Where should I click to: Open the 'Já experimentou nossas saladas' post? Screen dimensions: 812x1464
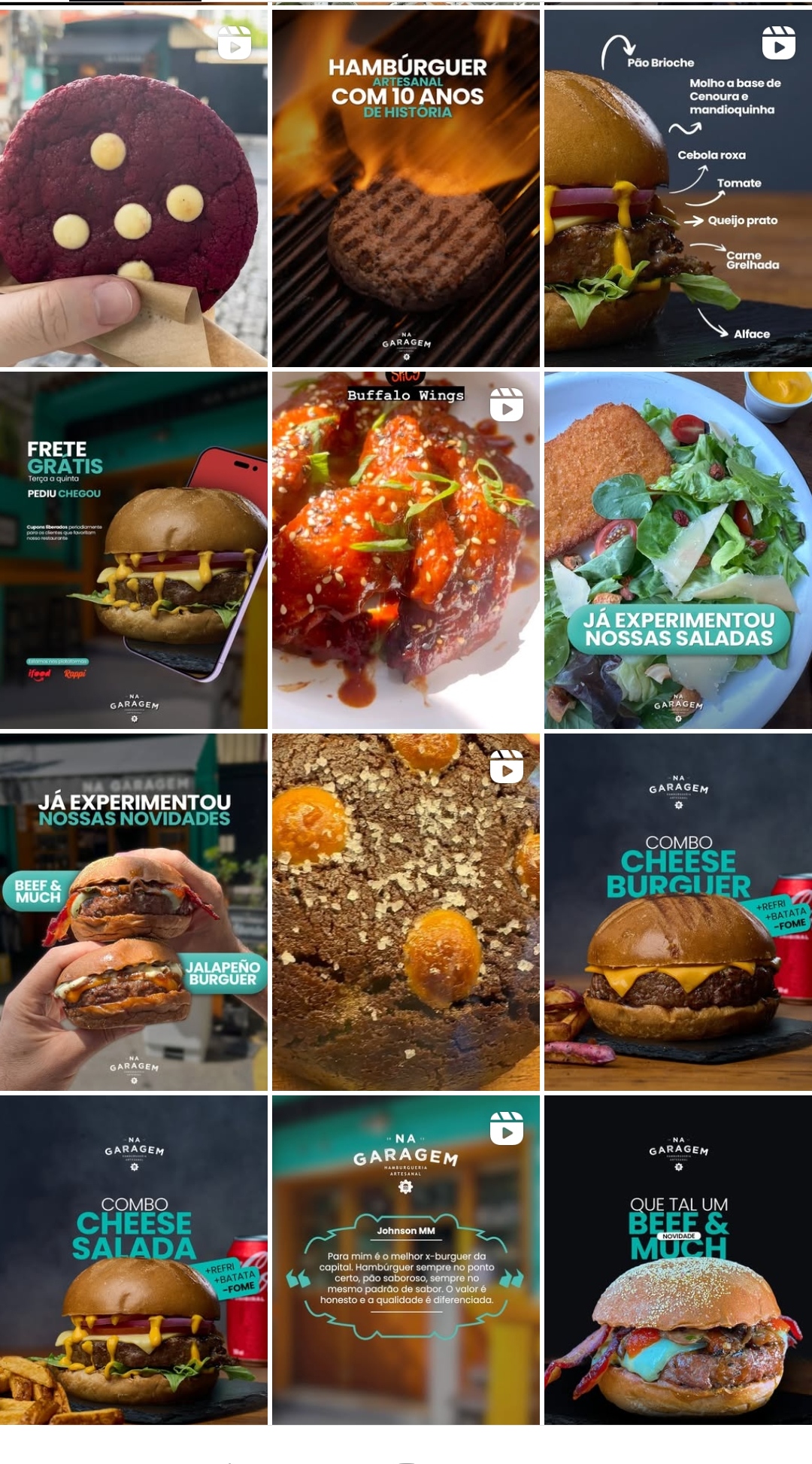[678, 550]
